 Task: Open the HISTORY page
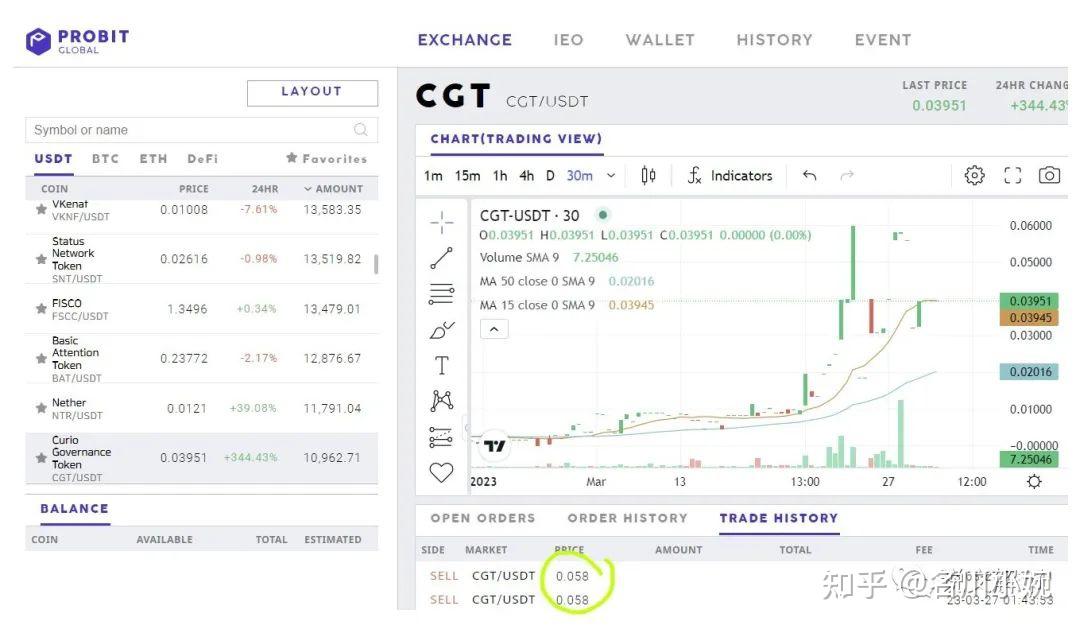click(x=774, y=40)
